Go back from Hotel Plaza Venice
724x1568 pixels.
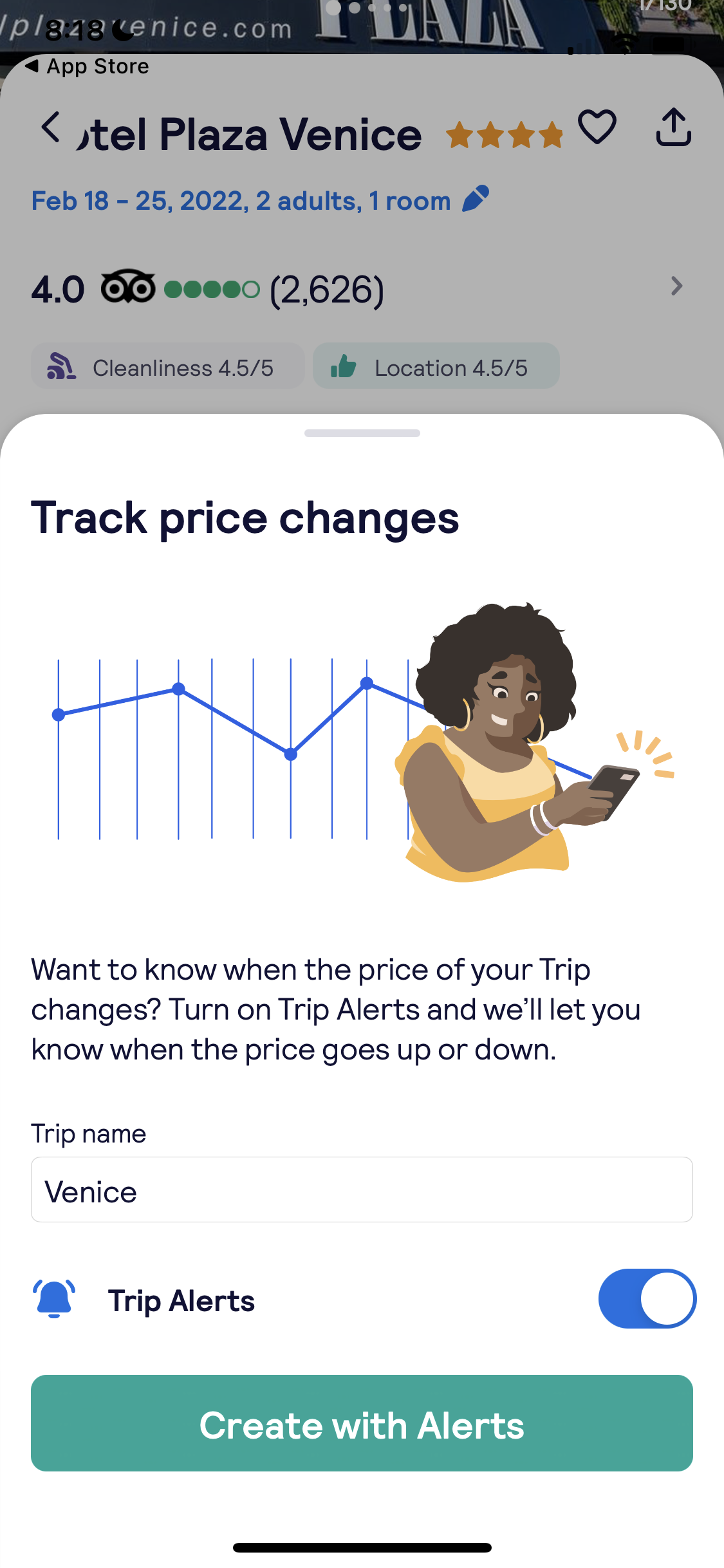(51, 127)
